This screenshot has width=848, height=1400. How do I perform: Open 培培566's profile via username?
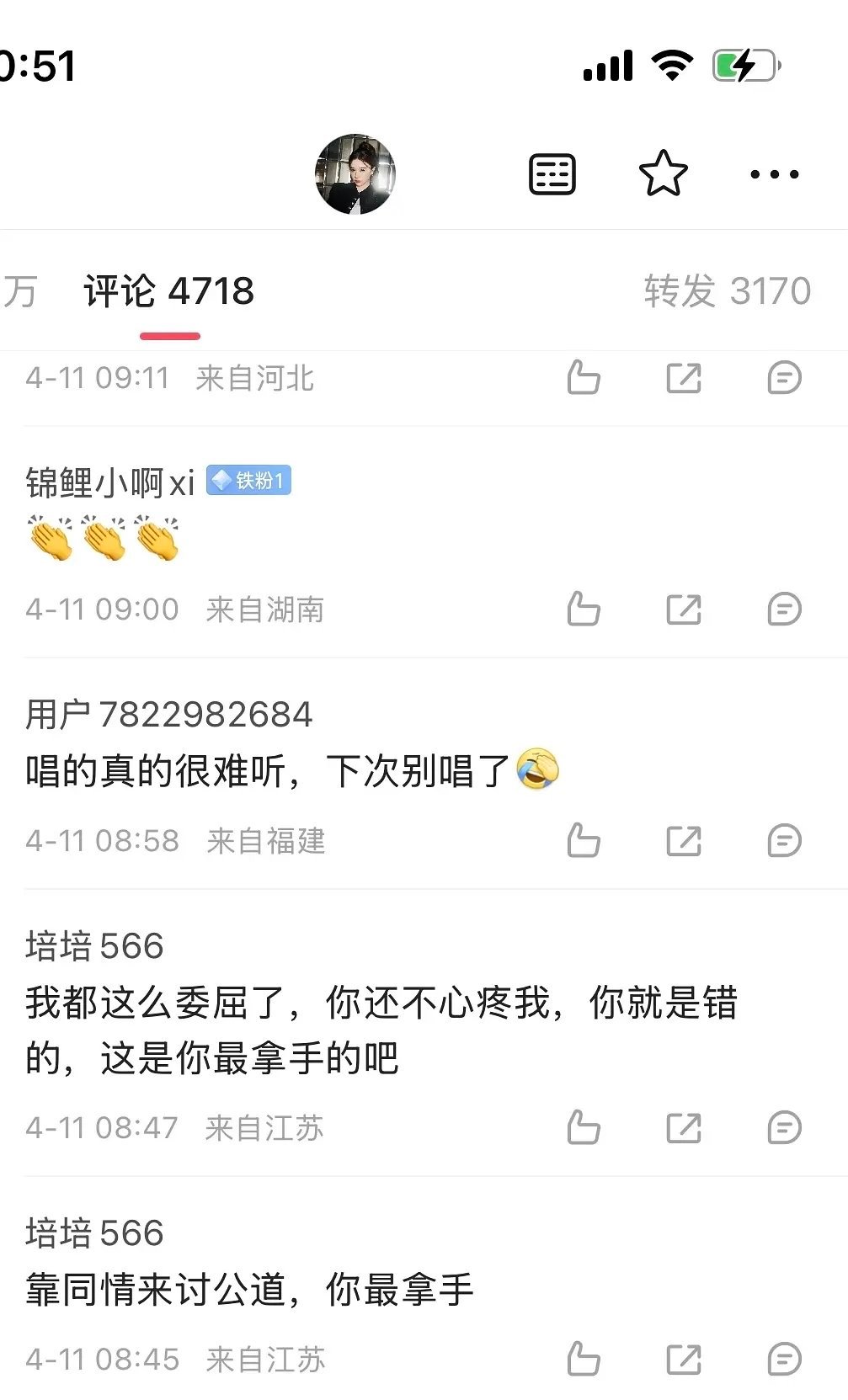(95, 946)
